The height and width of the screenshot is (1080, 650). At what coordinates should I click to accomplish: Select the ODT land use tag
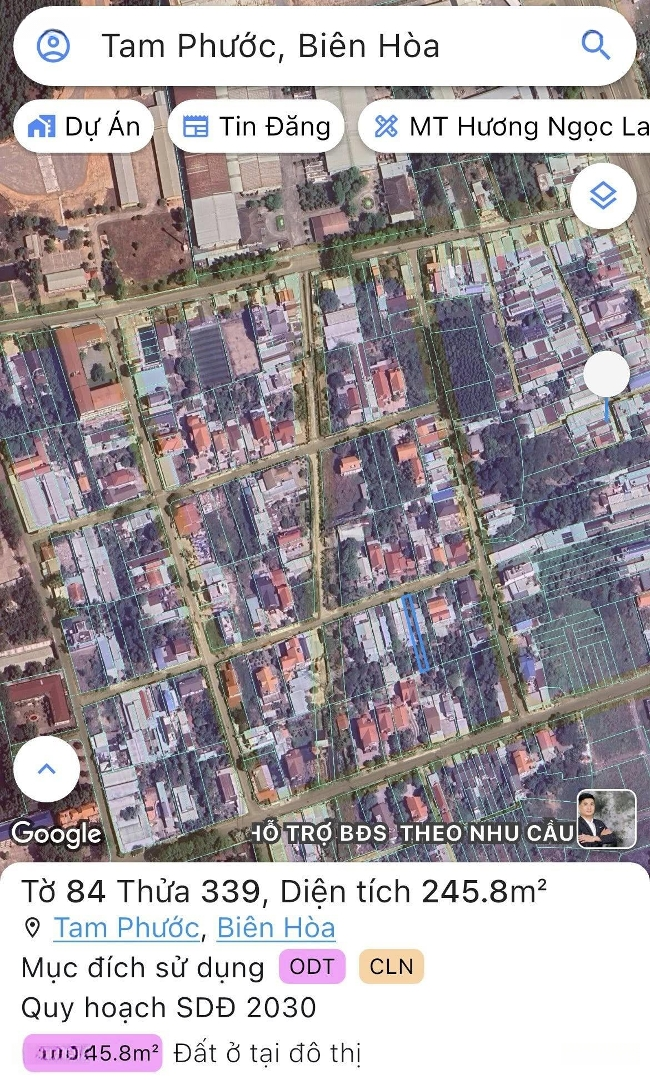pos(313,967)
